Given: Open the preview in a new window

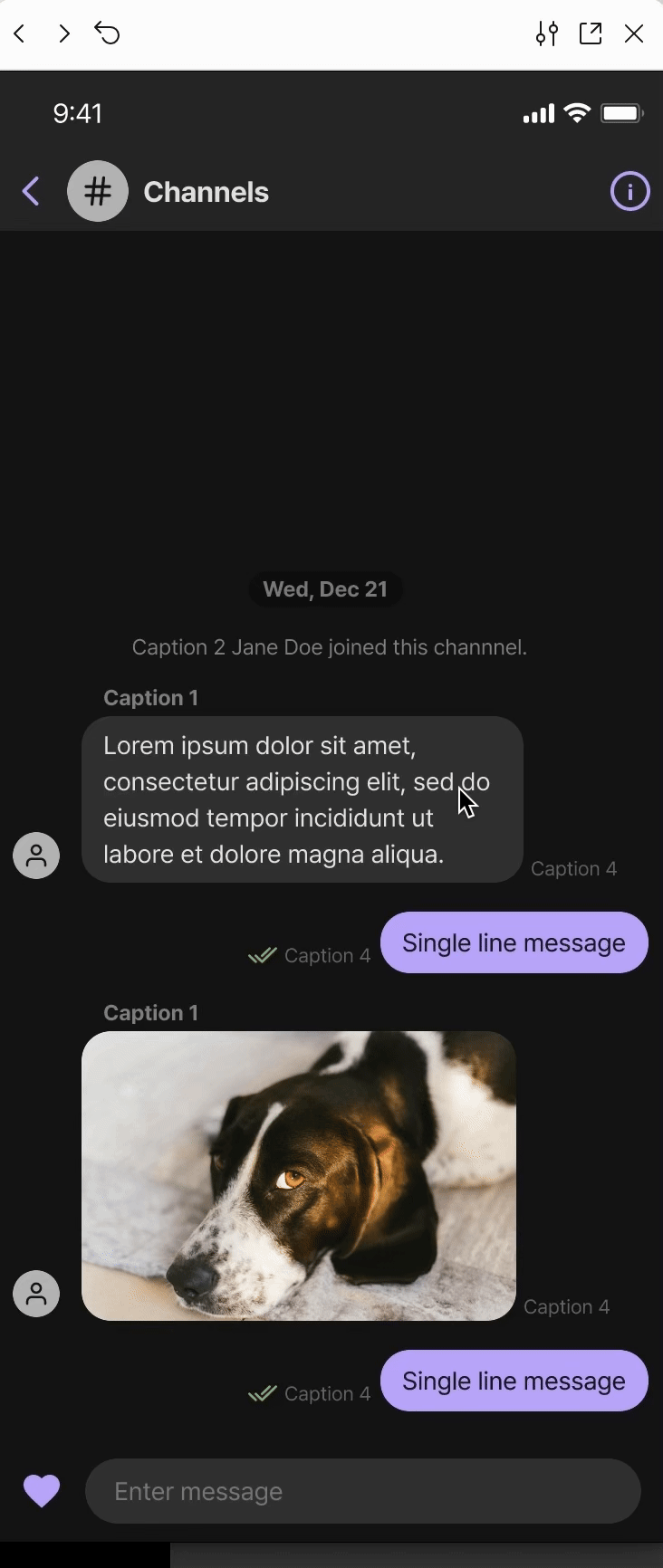Looking at the screenshot, I should [591, 34].
